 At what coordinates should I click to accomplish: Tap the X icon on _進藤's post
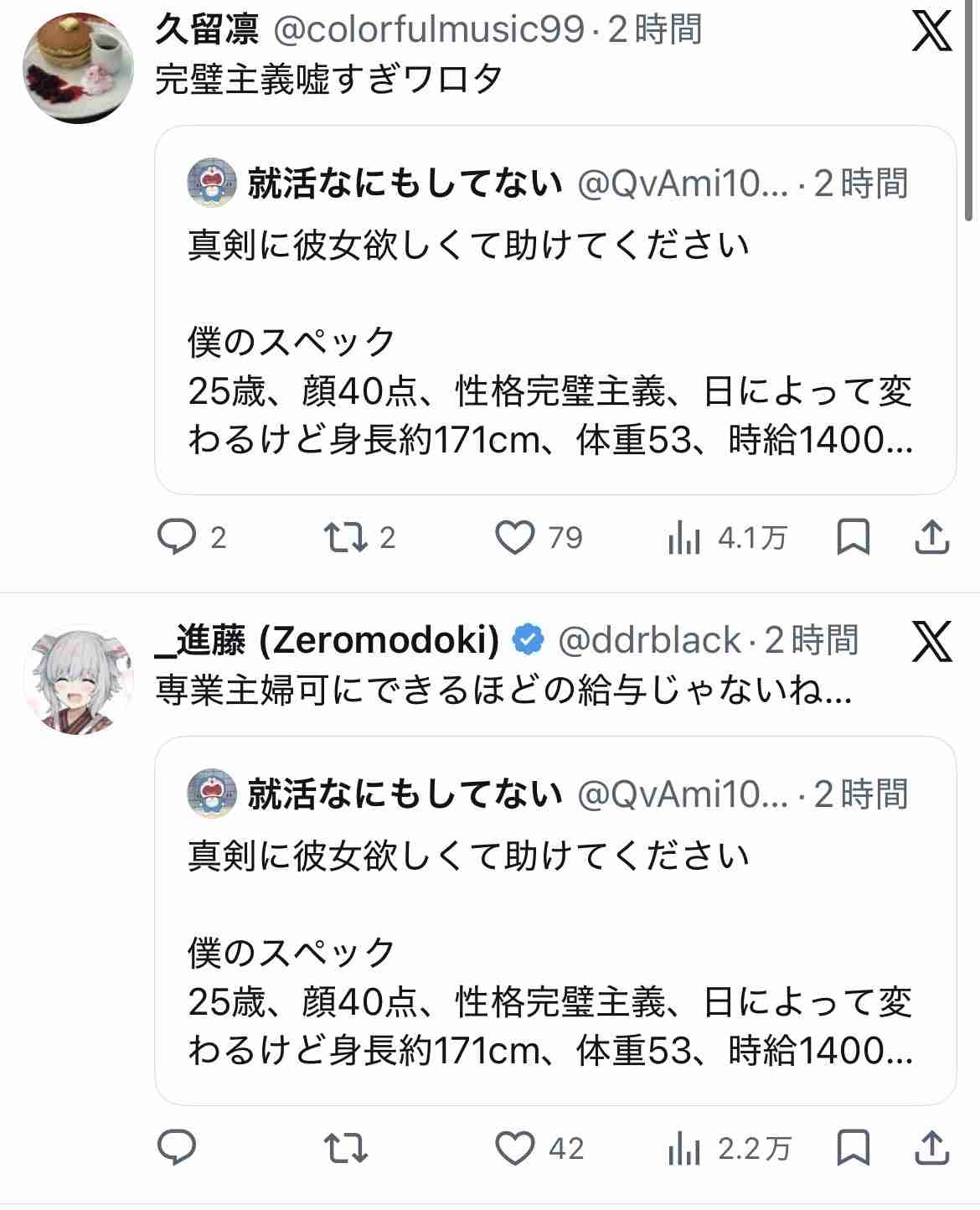pos(931,643)
